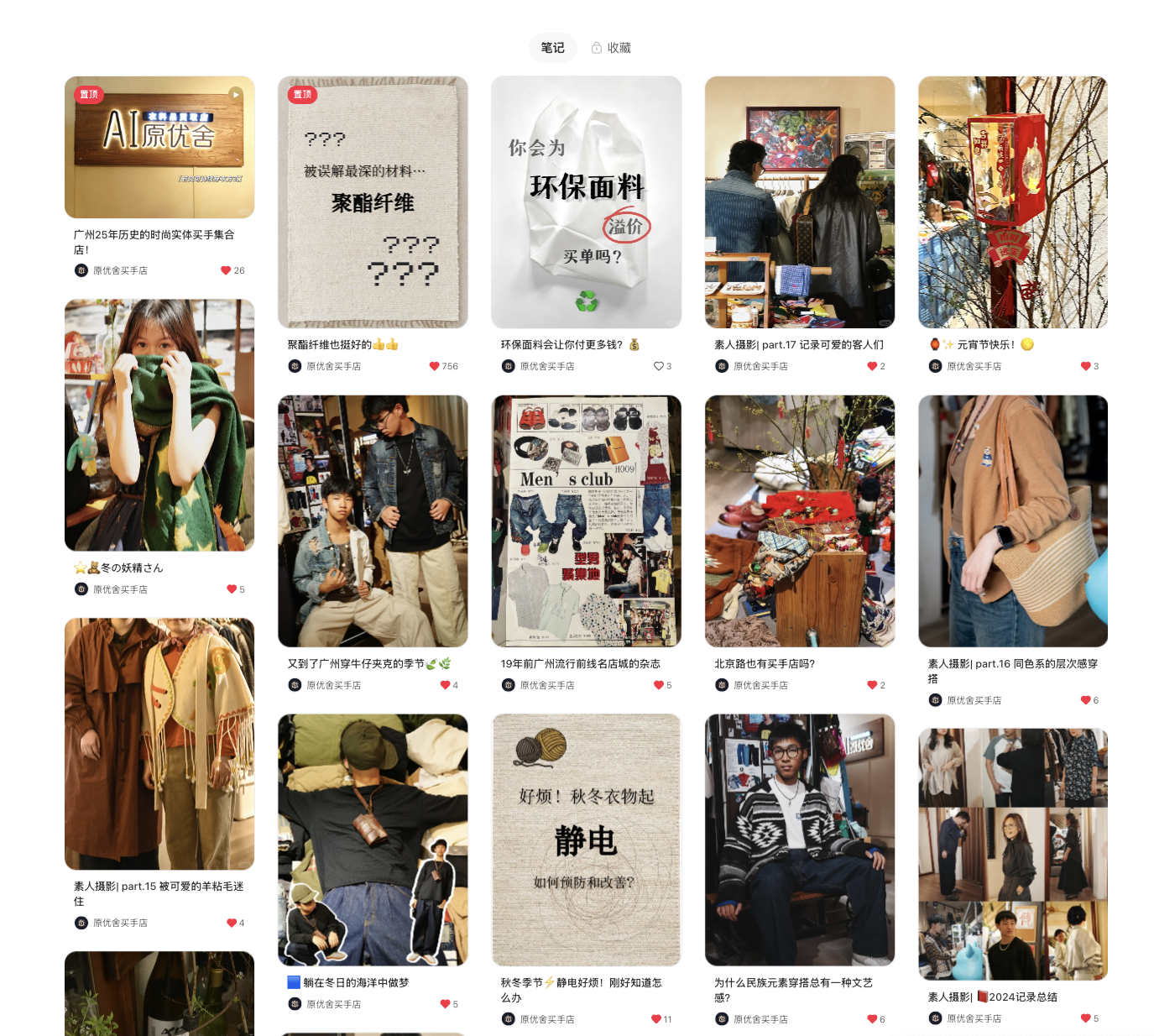Open the pinned AI原优舍 video note

(159, 147)
